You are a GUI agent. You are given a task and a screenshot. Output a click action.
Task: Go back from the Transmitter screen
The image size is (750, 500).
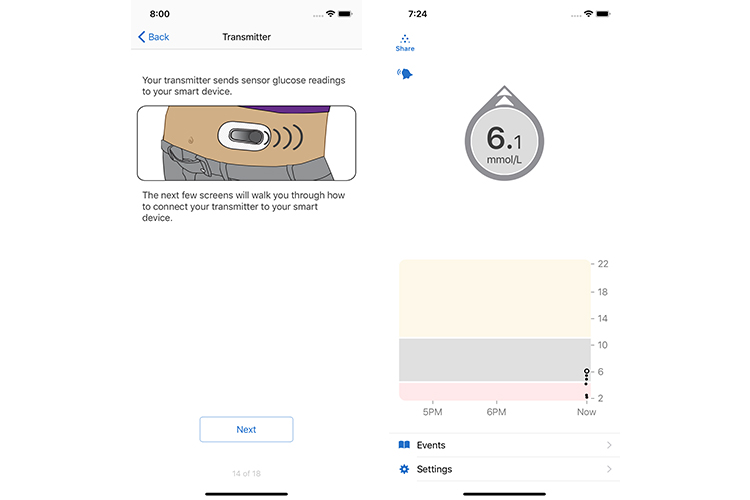pyautogui.click(x=153, y=37)
